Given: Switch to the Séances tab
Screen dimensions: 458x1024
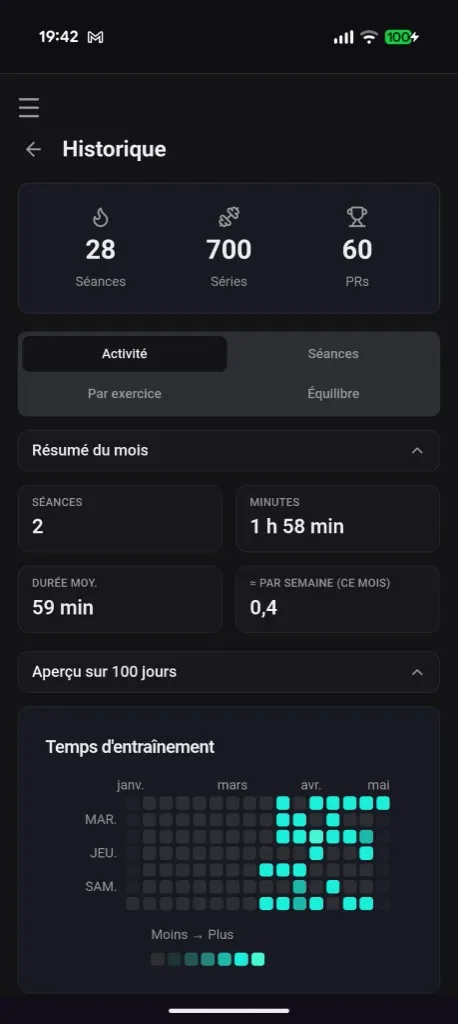Looking at the screenshot, I should [333, 354].
